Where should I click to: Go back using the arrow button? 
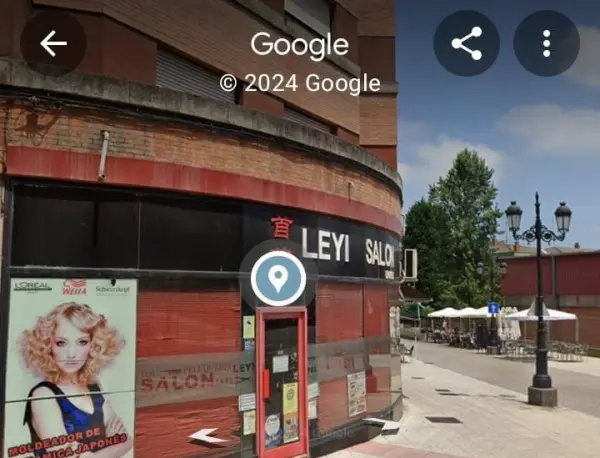point(52,43)
